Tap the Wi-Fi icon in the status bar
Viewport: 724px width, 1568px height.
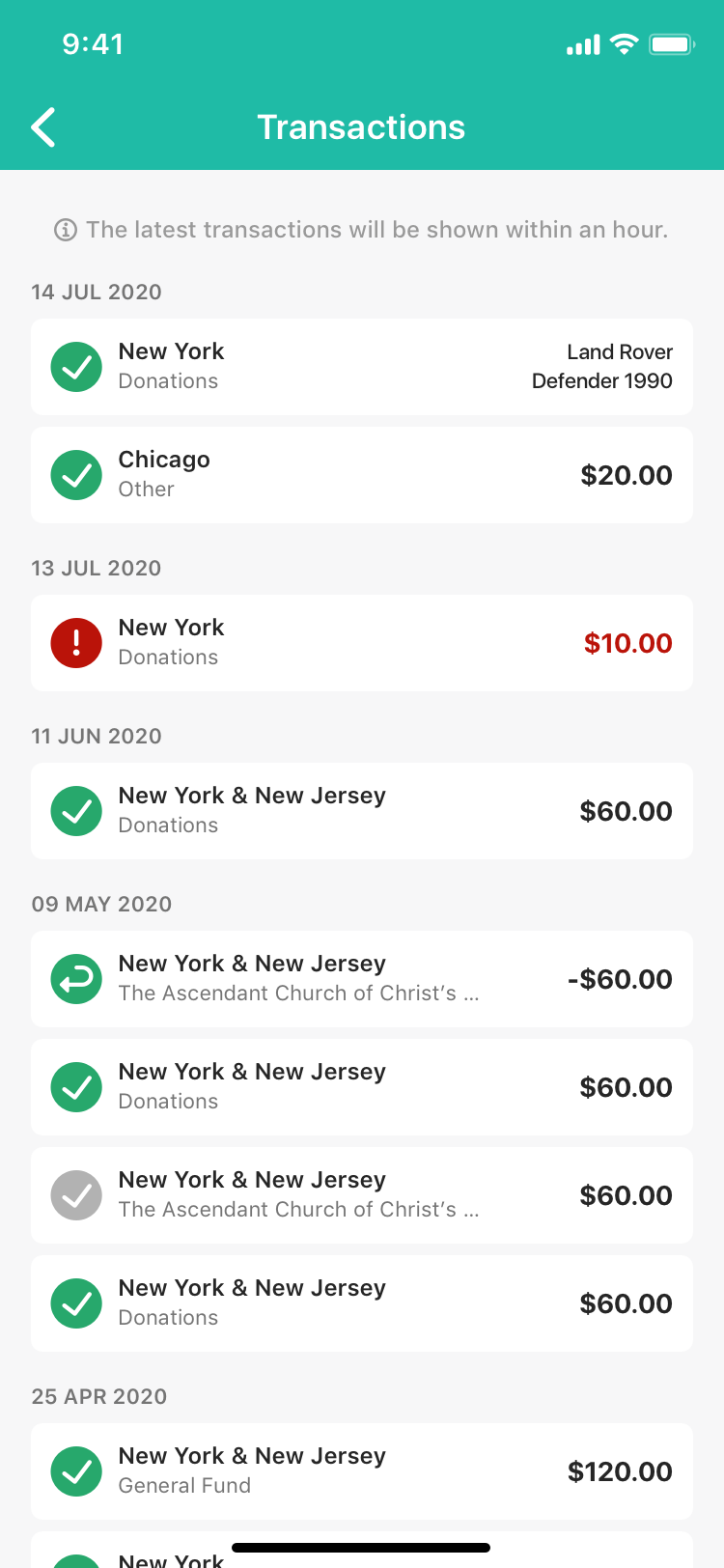click(x=624, y=43)
